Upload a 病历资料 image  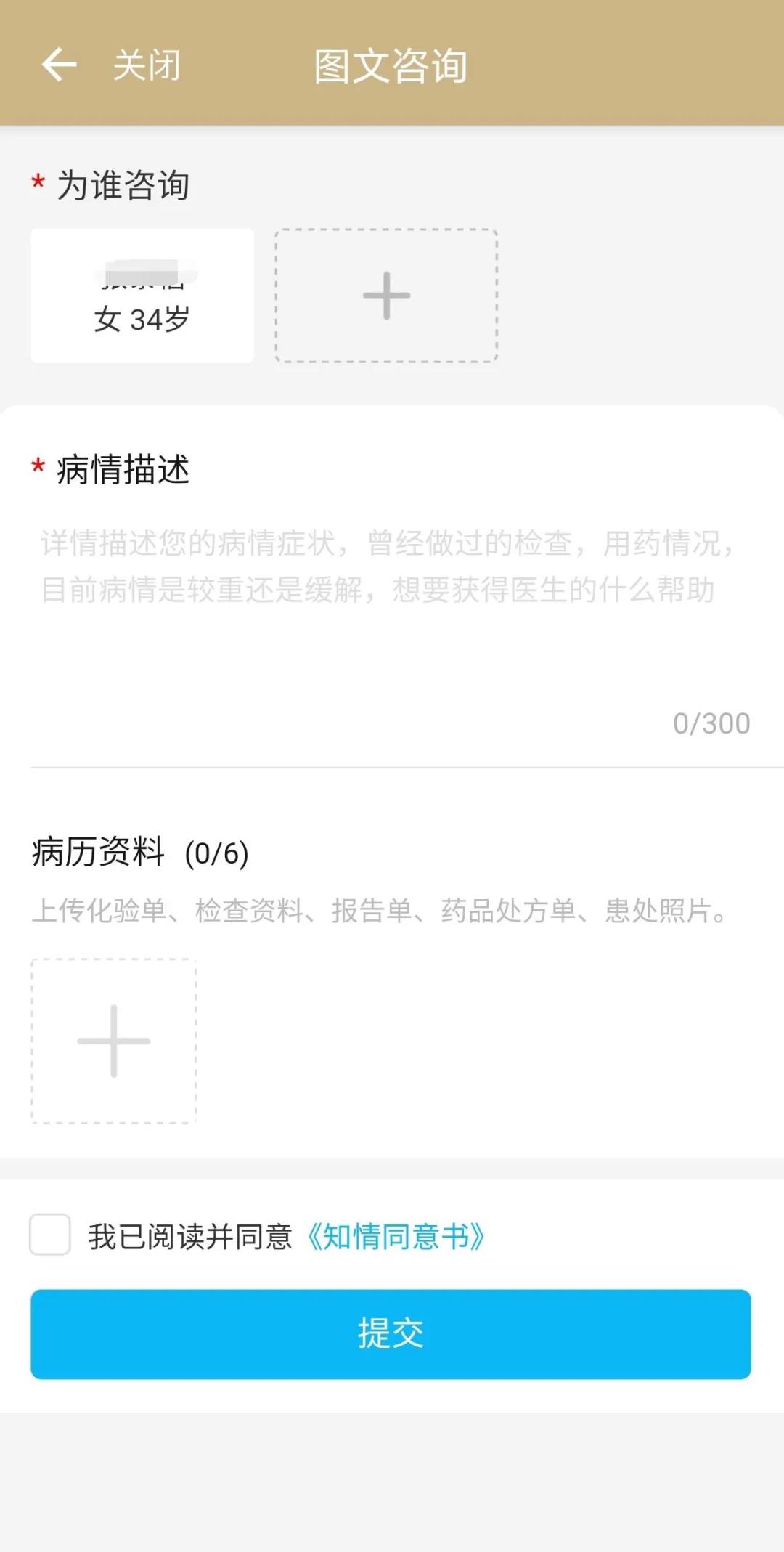(114, 1041)
